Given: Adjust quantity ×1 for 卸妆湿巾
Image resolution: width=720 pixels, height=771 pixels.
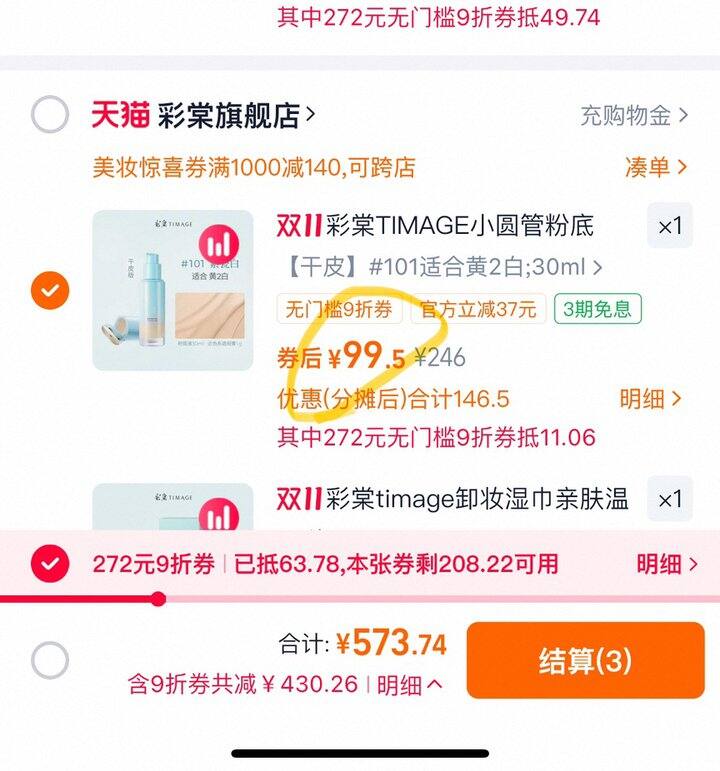Looking at the screenshot, I should click(669, 499).
